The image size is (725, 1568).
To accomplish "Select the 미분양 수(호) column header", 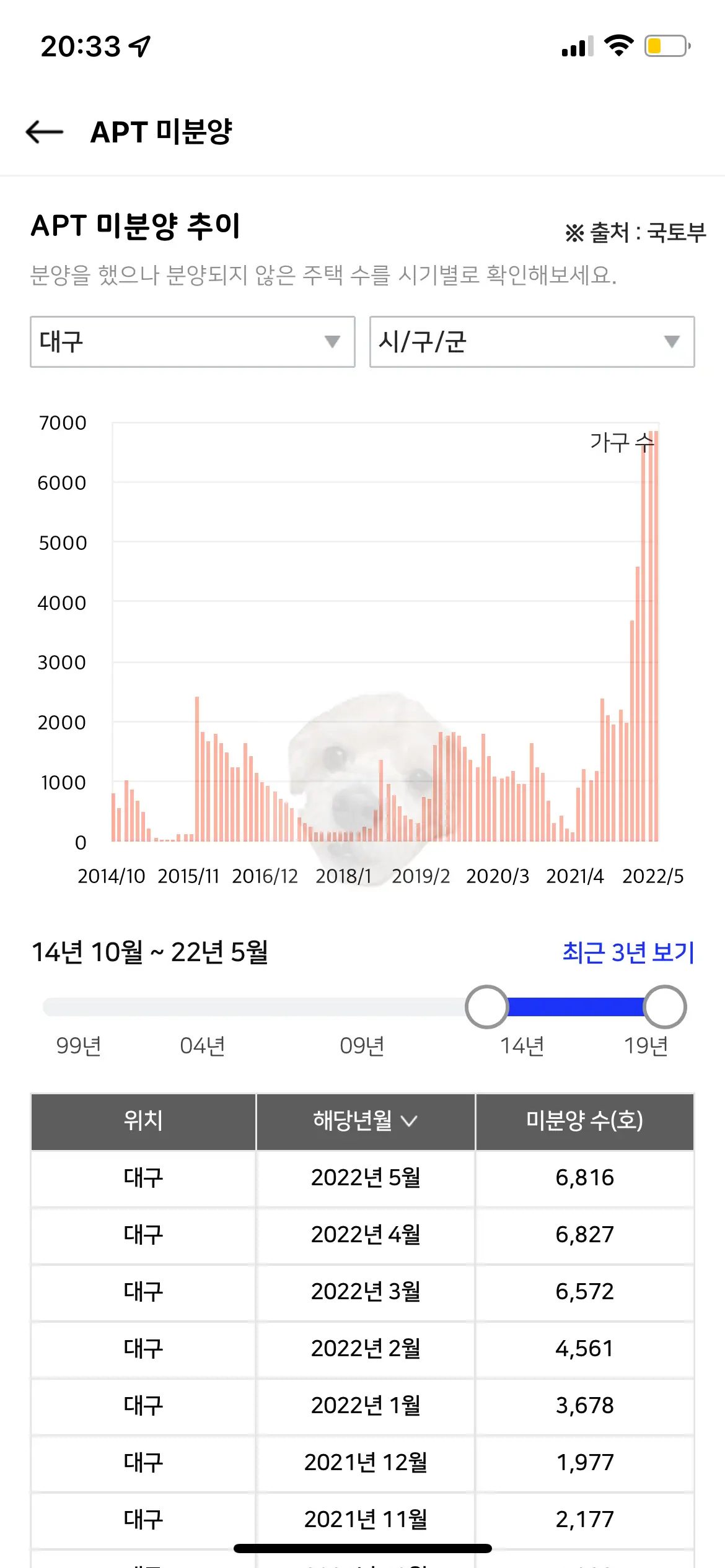I will [x=586, y=1122].
